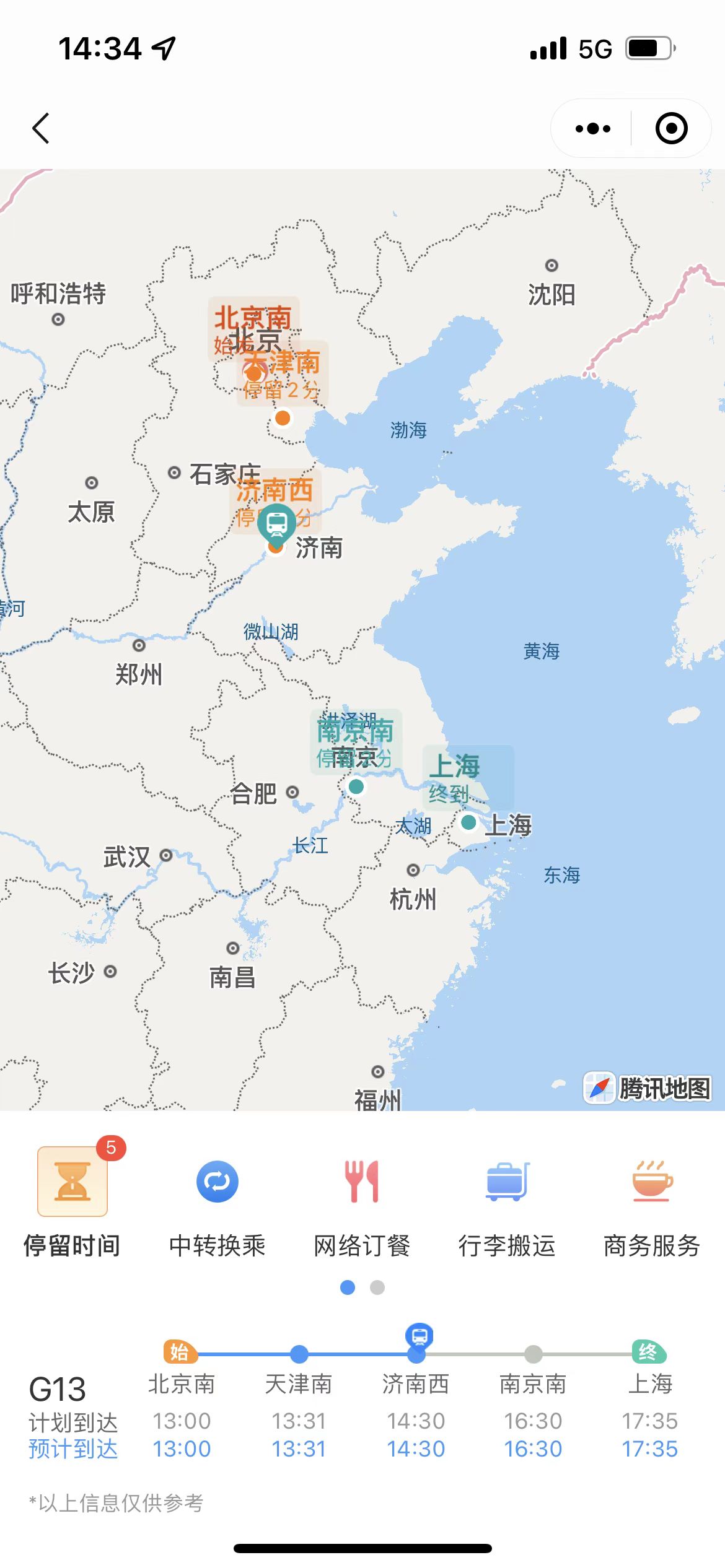
Task: Open 商务服务 business services
Action: pyautogui.click(x=652, y=1200)
